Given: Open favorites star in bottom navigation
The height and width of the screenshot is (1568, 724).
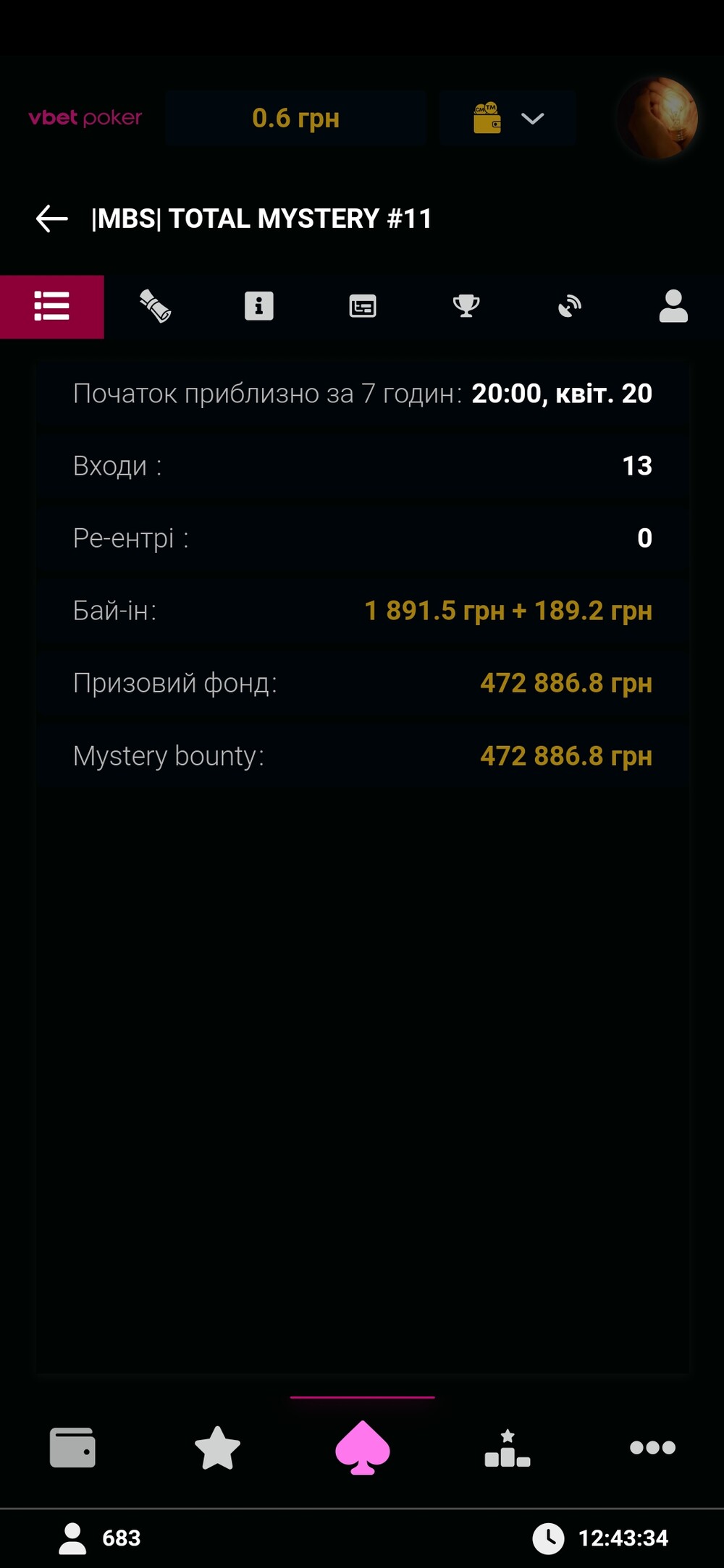Looking at the screenshot, I should (217, 1448).
